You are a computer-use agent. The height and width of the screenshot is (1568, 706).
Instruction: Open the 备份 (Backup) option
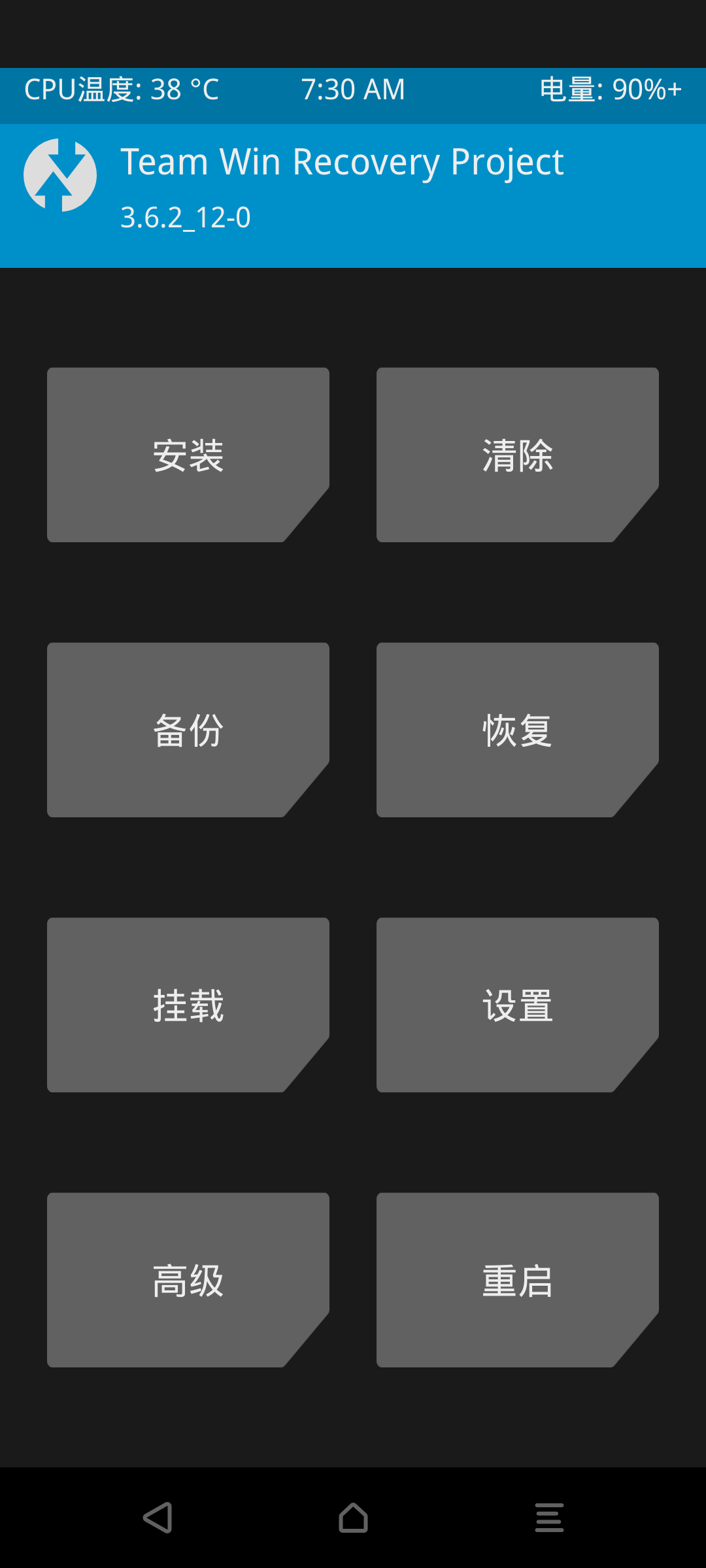click(188, 730)
